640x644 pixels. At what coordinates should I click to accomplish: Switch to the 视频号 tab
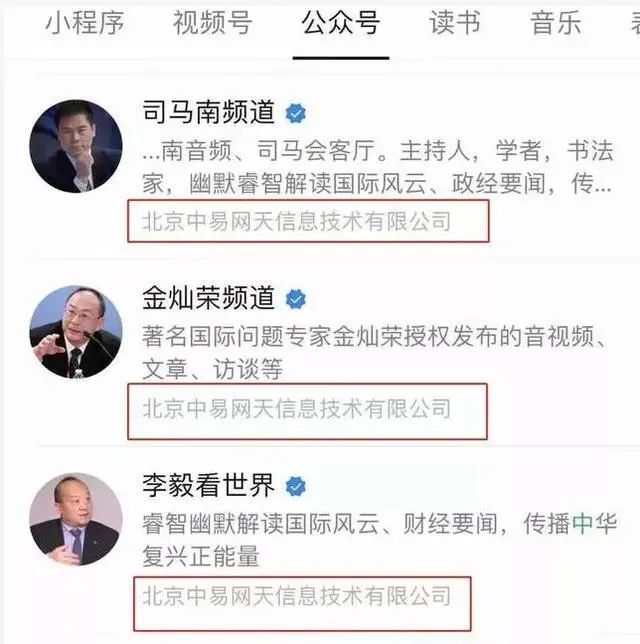pyautogui.click(x=212, y=23)
